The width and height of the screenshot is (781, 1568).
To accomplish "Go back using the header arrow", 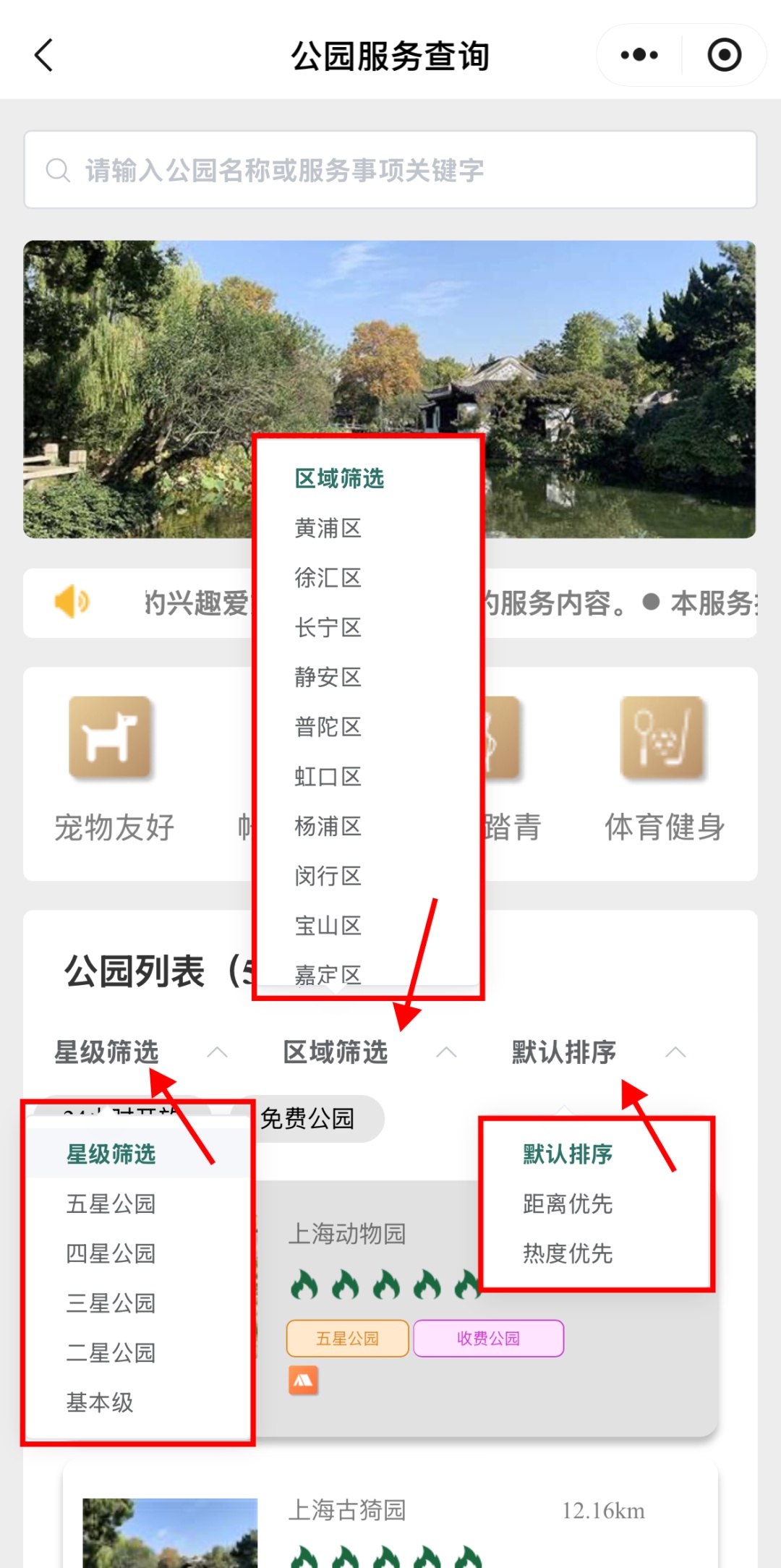I will [x=43, y=55].
